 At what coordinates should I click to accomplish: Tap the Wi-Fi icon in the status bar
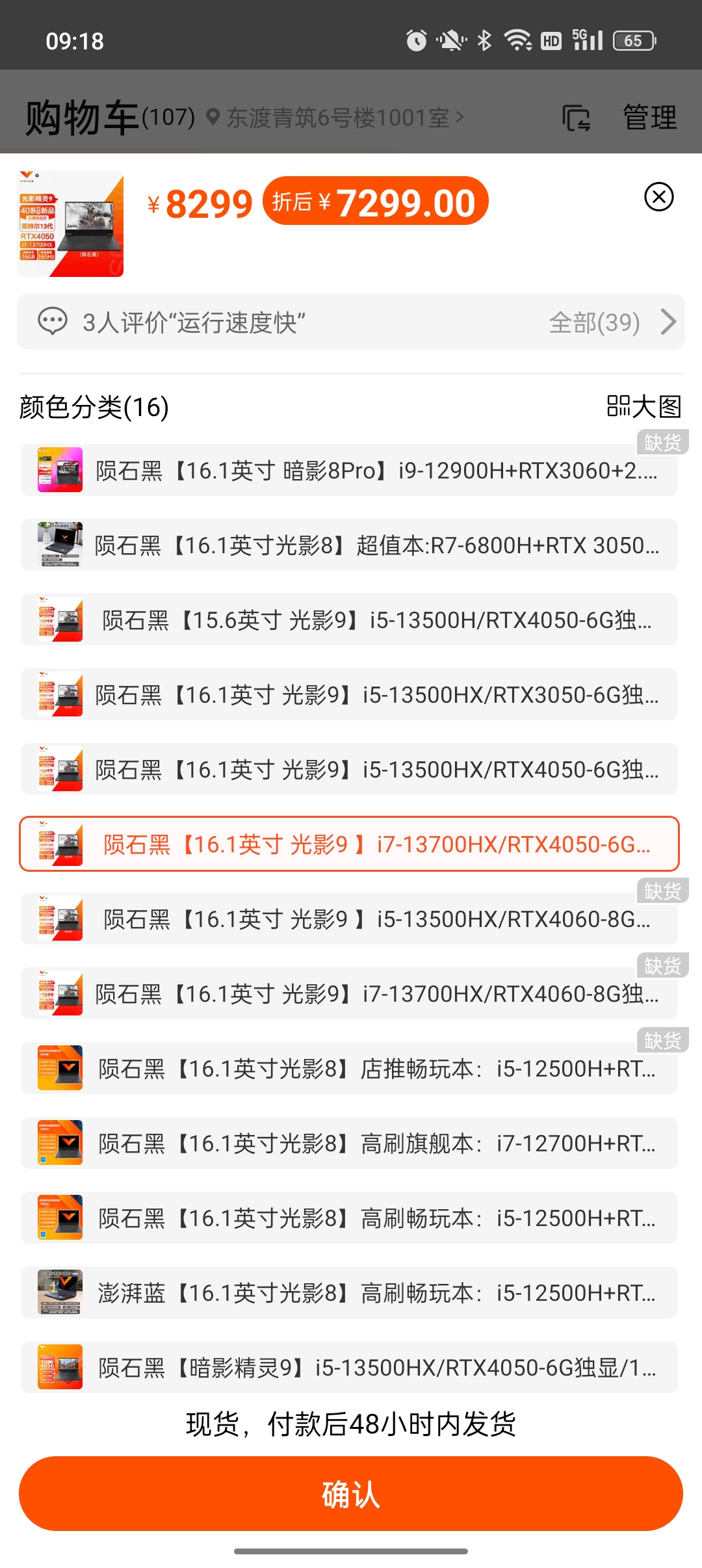(x=517, y=40)
